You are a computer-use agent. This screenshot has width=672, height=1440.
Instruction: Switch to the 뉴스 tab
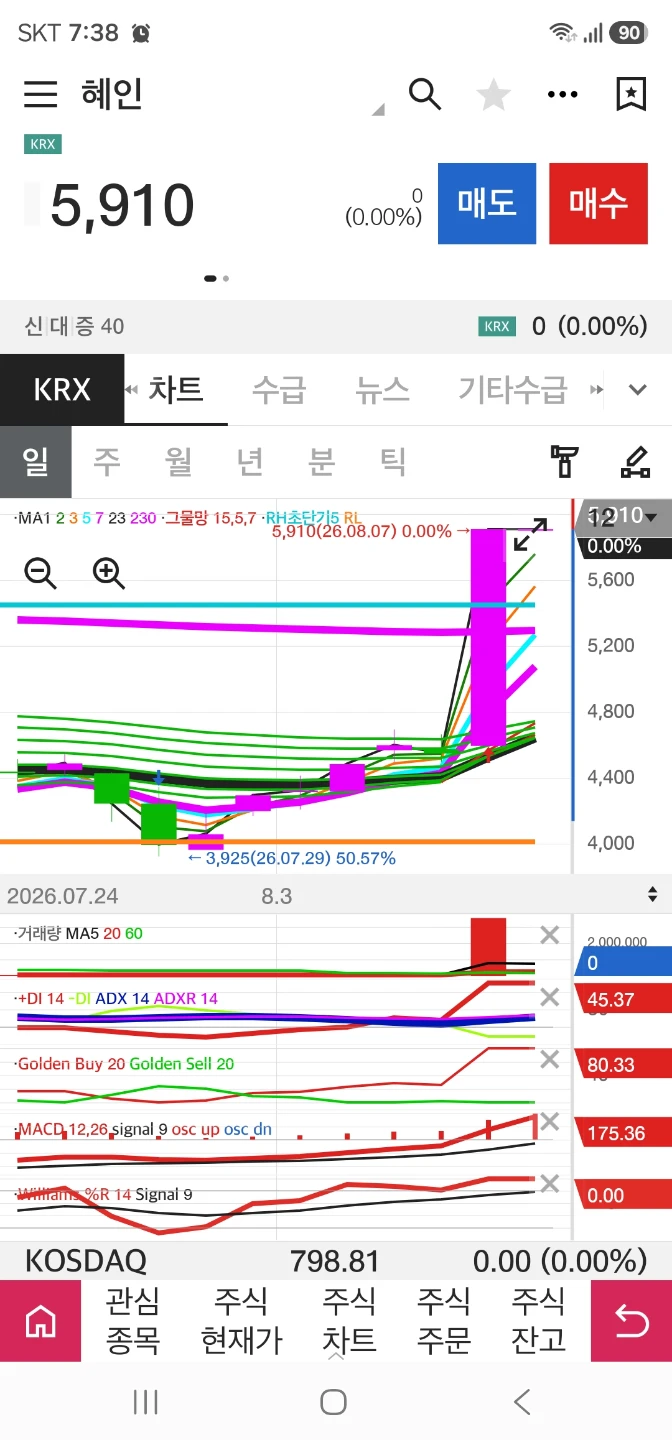pos(382,389)
